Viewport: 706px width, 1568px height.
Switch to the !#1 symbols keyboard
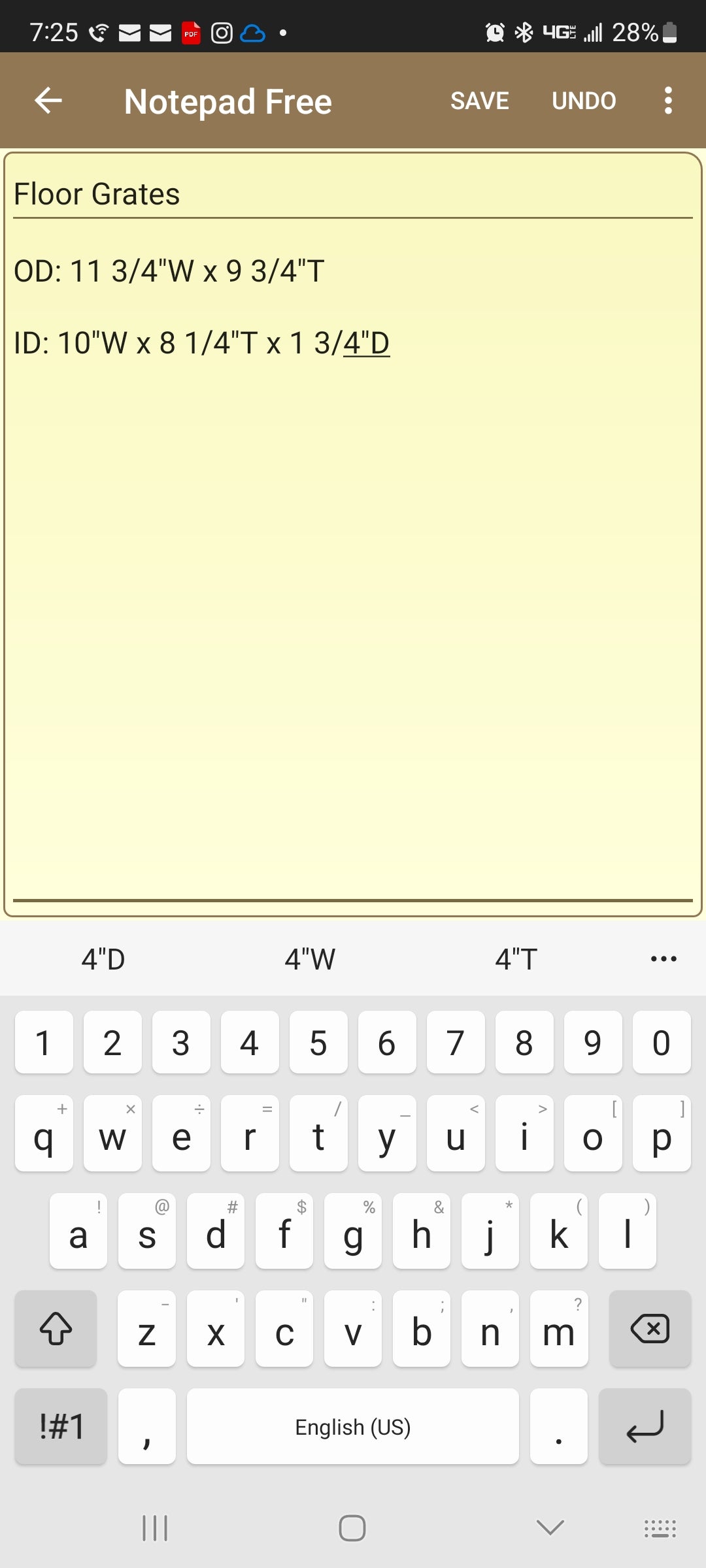61,1426
